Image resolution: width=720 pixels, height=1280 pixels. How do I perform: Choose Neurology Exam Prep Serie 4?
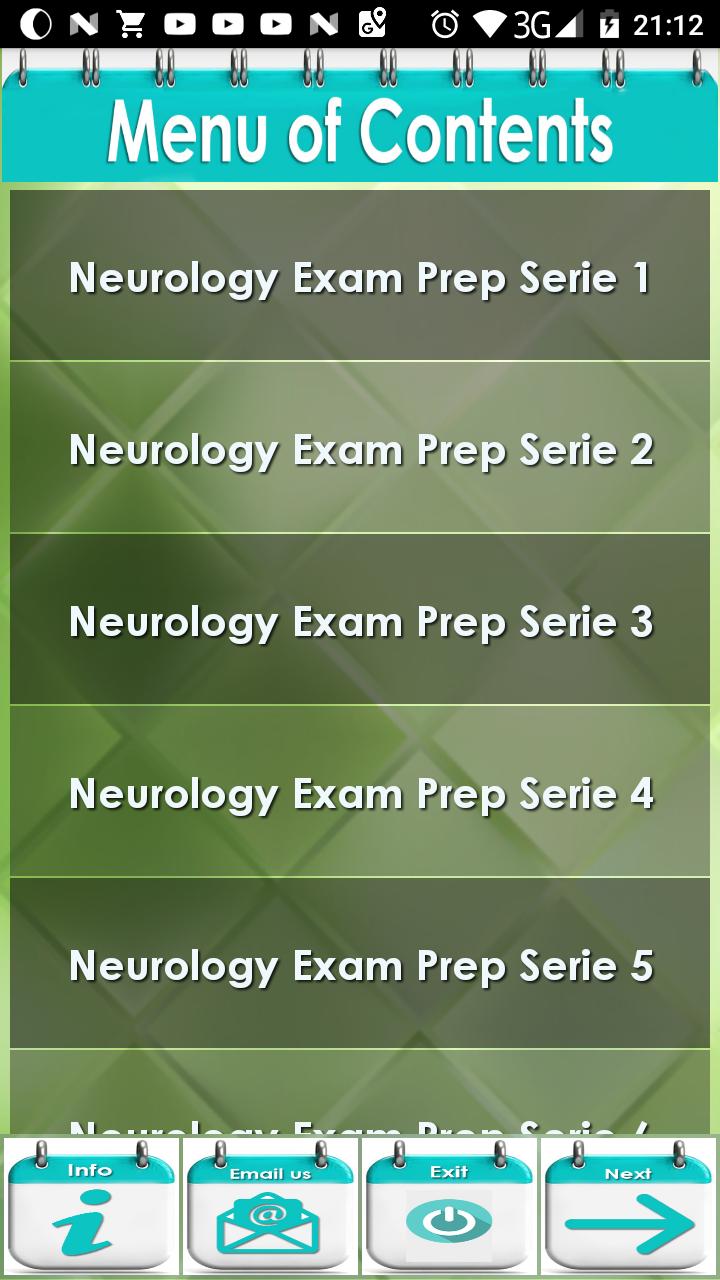360,793
